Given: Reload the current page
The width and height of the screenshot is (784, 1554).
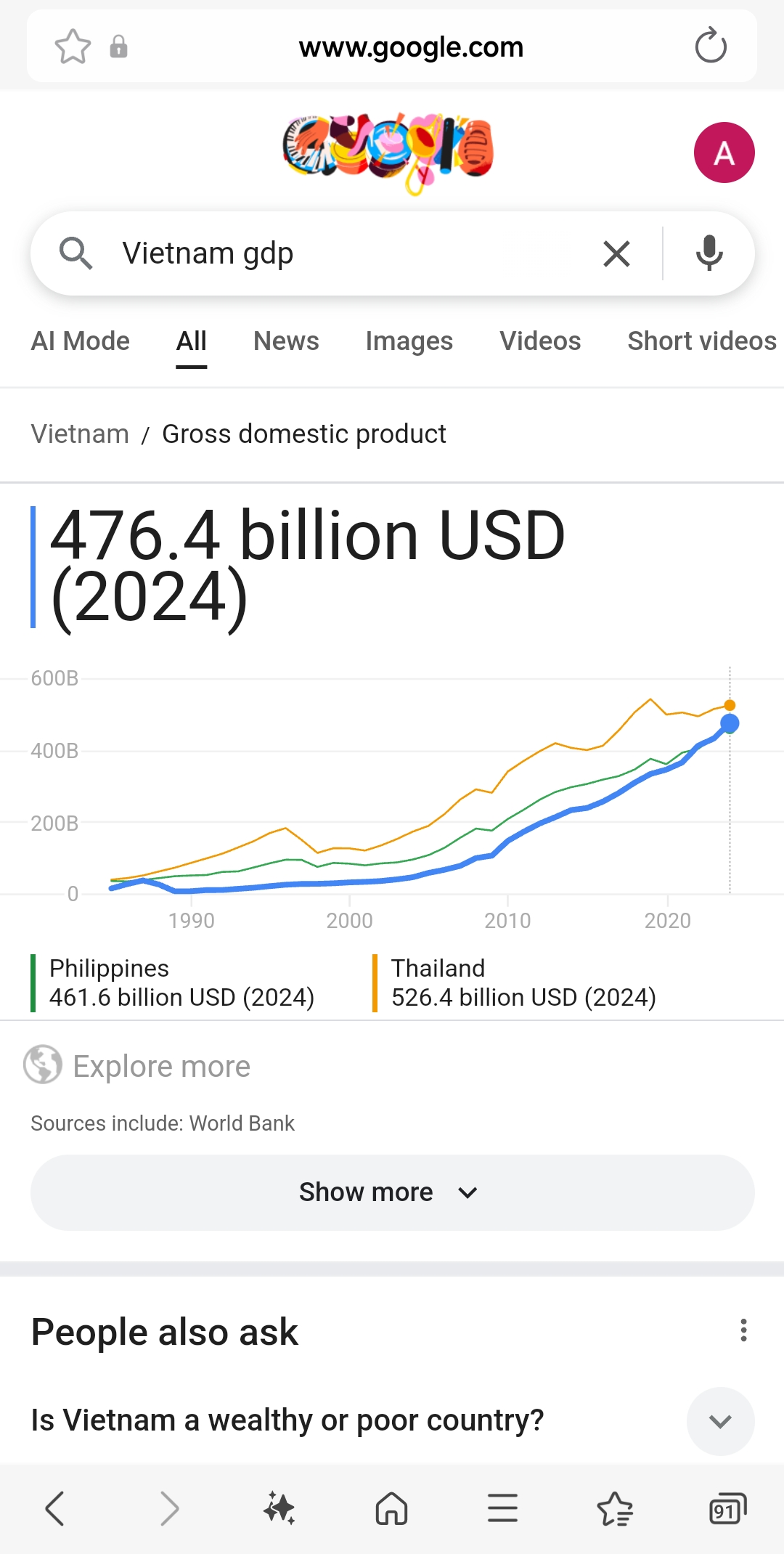Looking at the screenshot, I should tap(710, 46).
